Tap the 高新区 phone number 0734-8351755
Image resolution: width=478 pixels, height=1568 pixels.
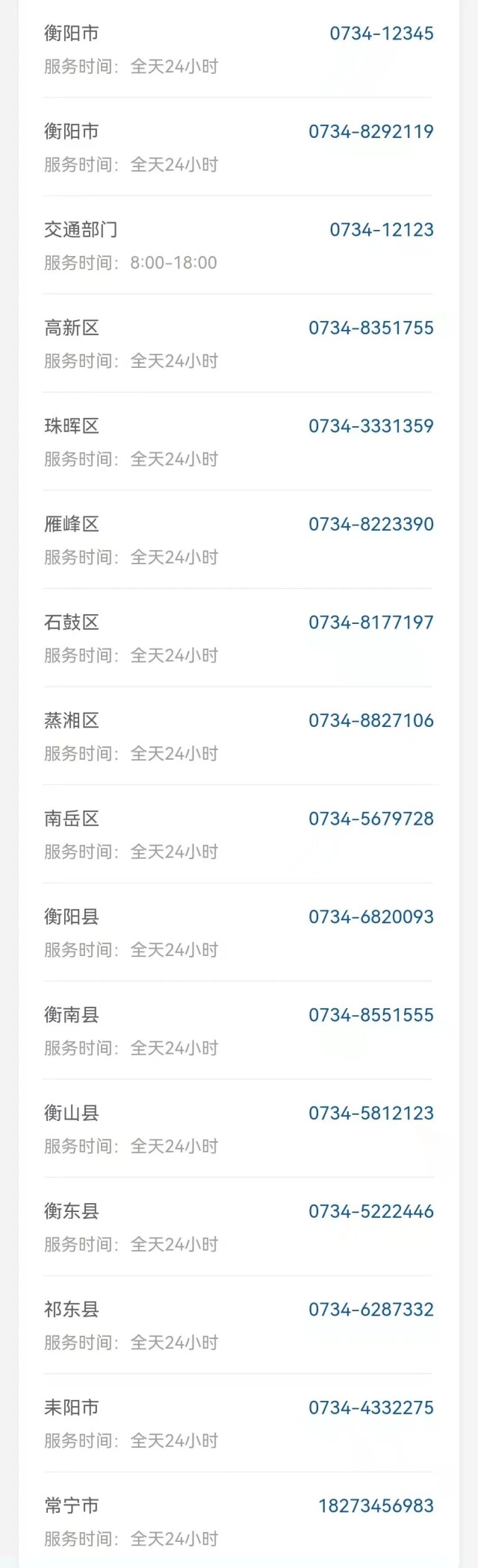point(370,328)
